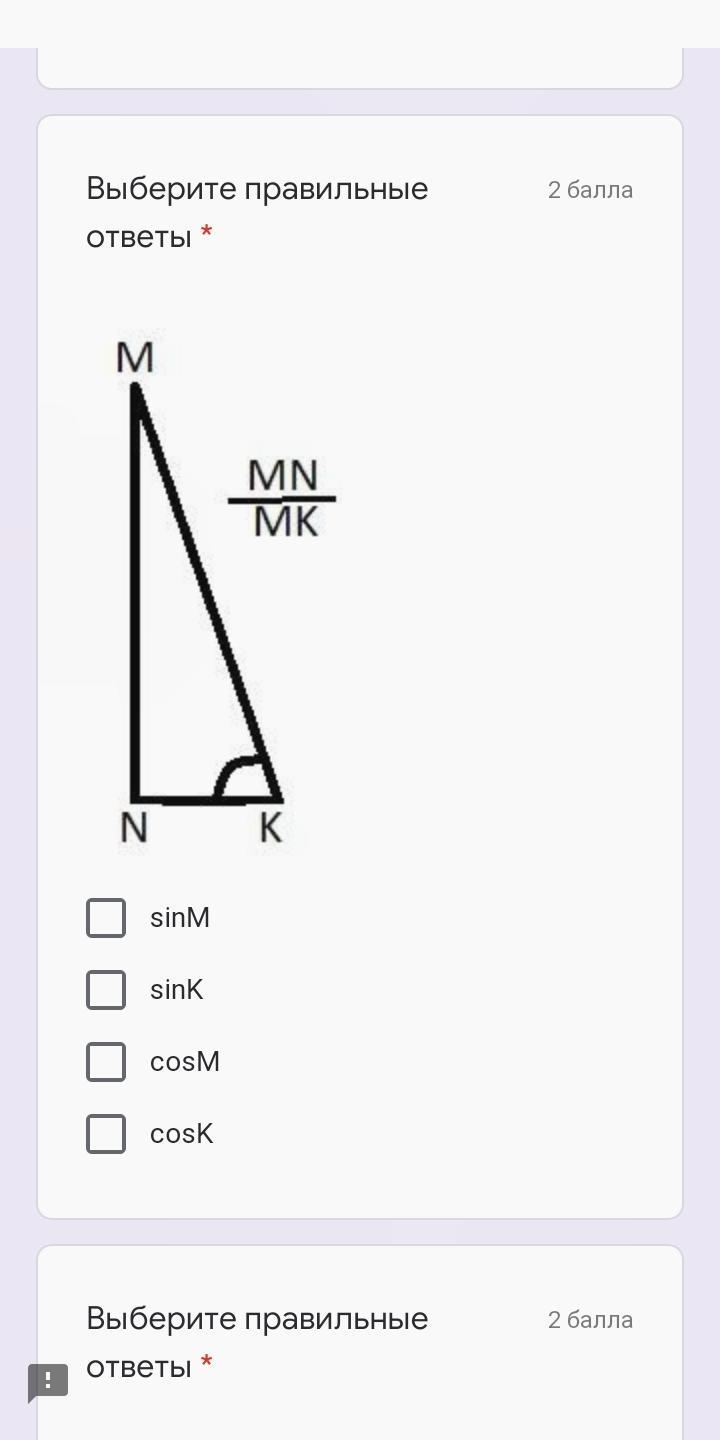This screenshot has width=720, height=1440.
Task: Mark cosK as an answer
Action: click(x=106, y=1134)
